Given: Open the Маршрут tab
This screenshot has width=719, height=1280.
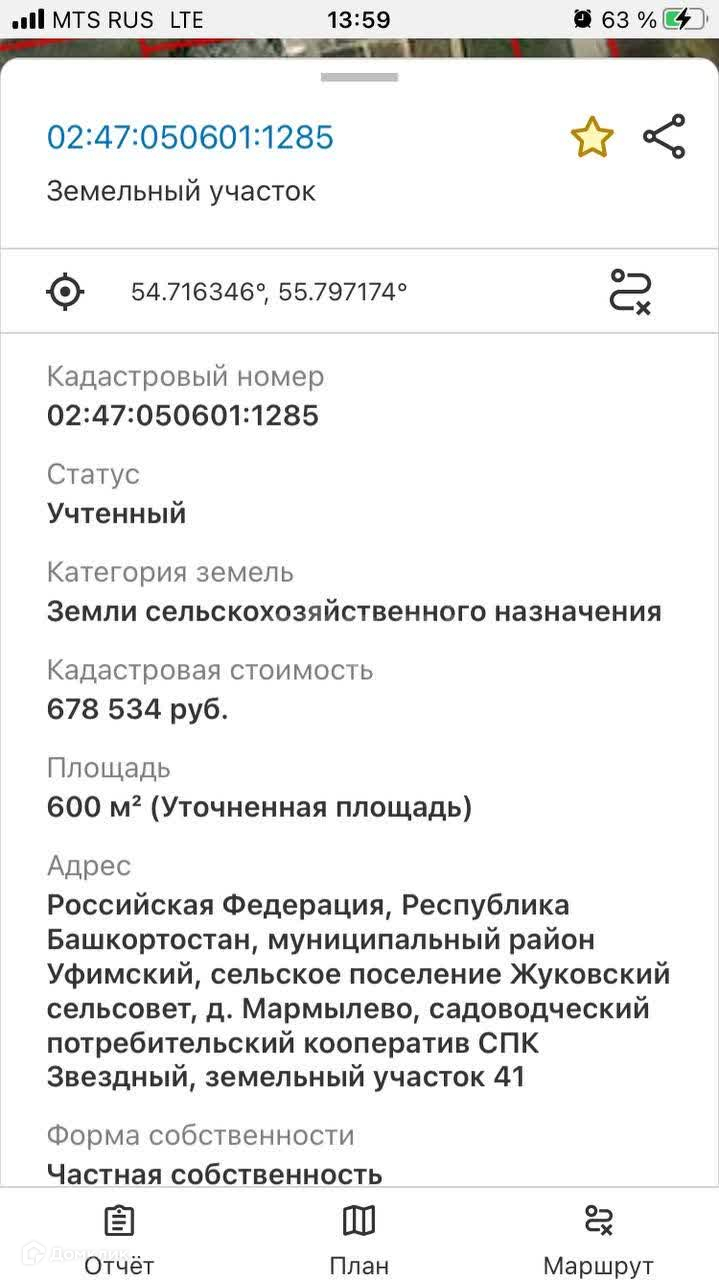Looking at the screenshot, I should coord(598,1238).
